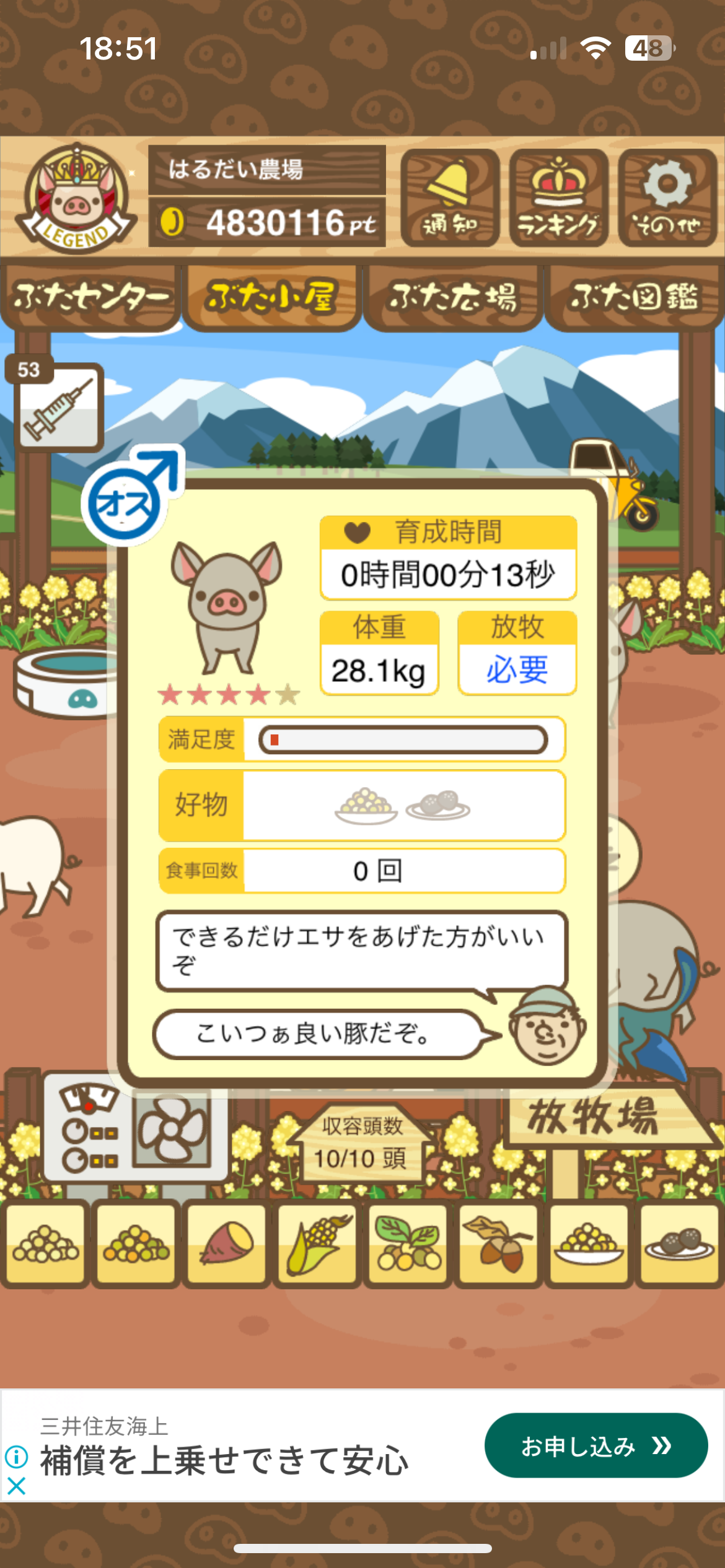Select the leafy vegetable feed
Viewport: 725px width, 1568px height.
(x=408, y=1244)
